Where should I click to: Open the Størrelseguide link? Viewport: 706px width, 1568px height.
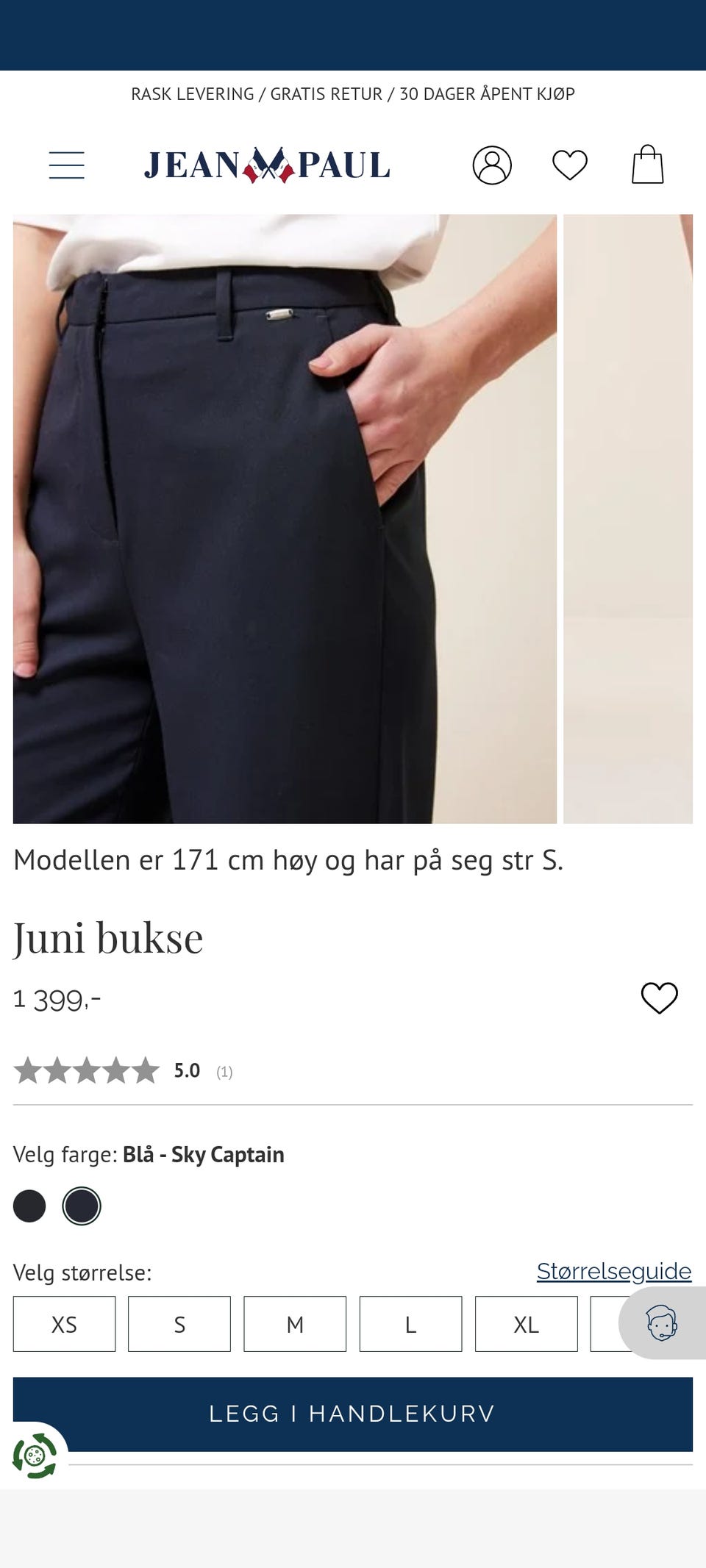615,1271
